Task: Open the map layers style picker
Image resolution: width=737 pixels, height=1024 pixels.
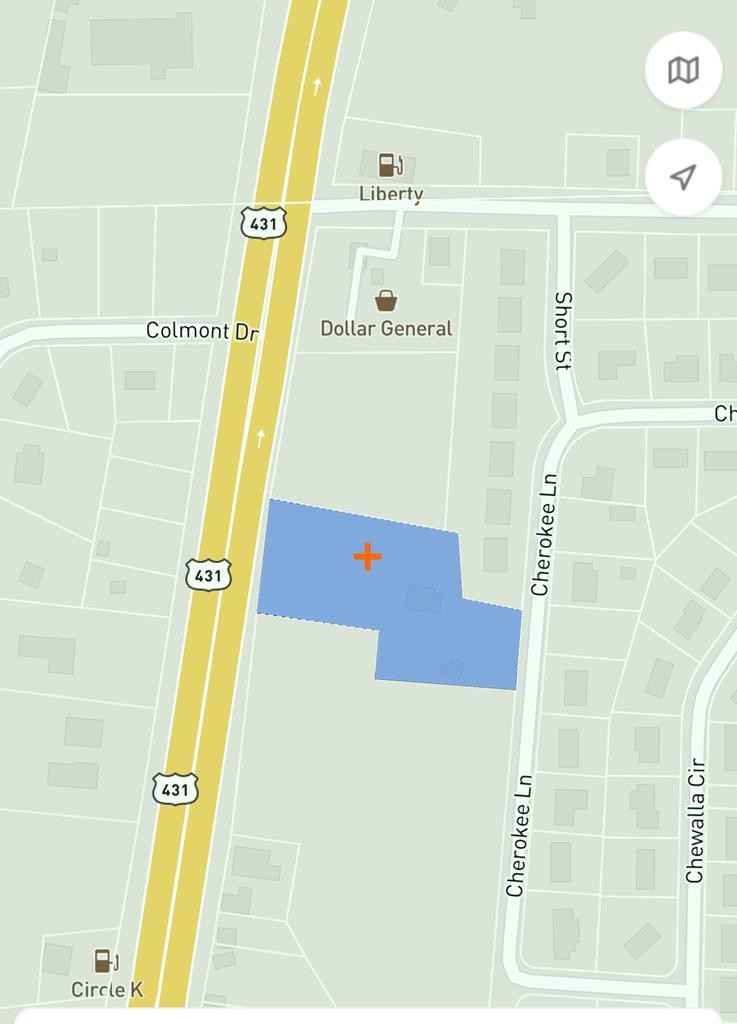Action: point(683,70)
